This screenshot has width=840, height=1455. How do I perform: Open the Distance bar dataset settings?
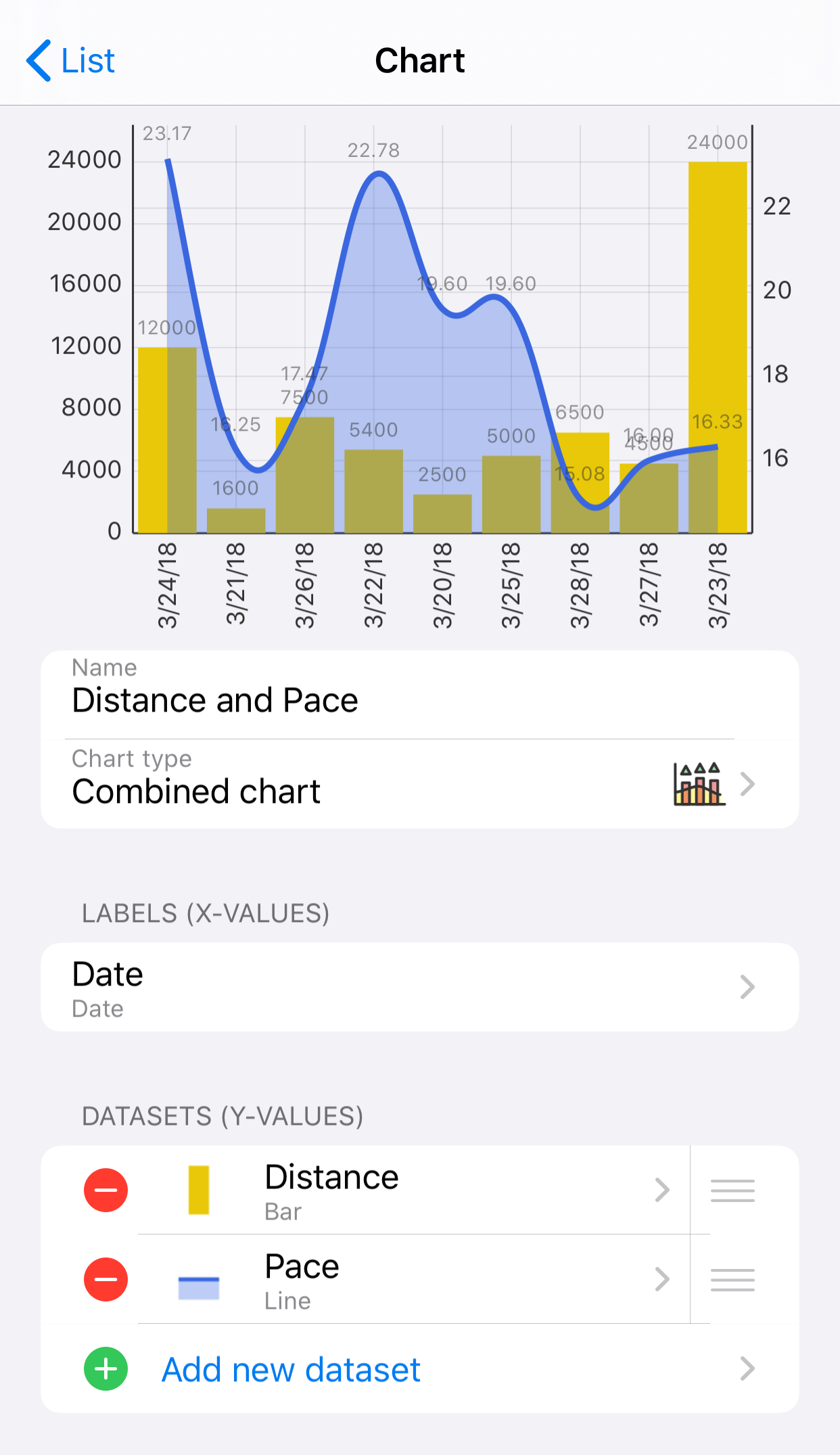[433, 1190]
